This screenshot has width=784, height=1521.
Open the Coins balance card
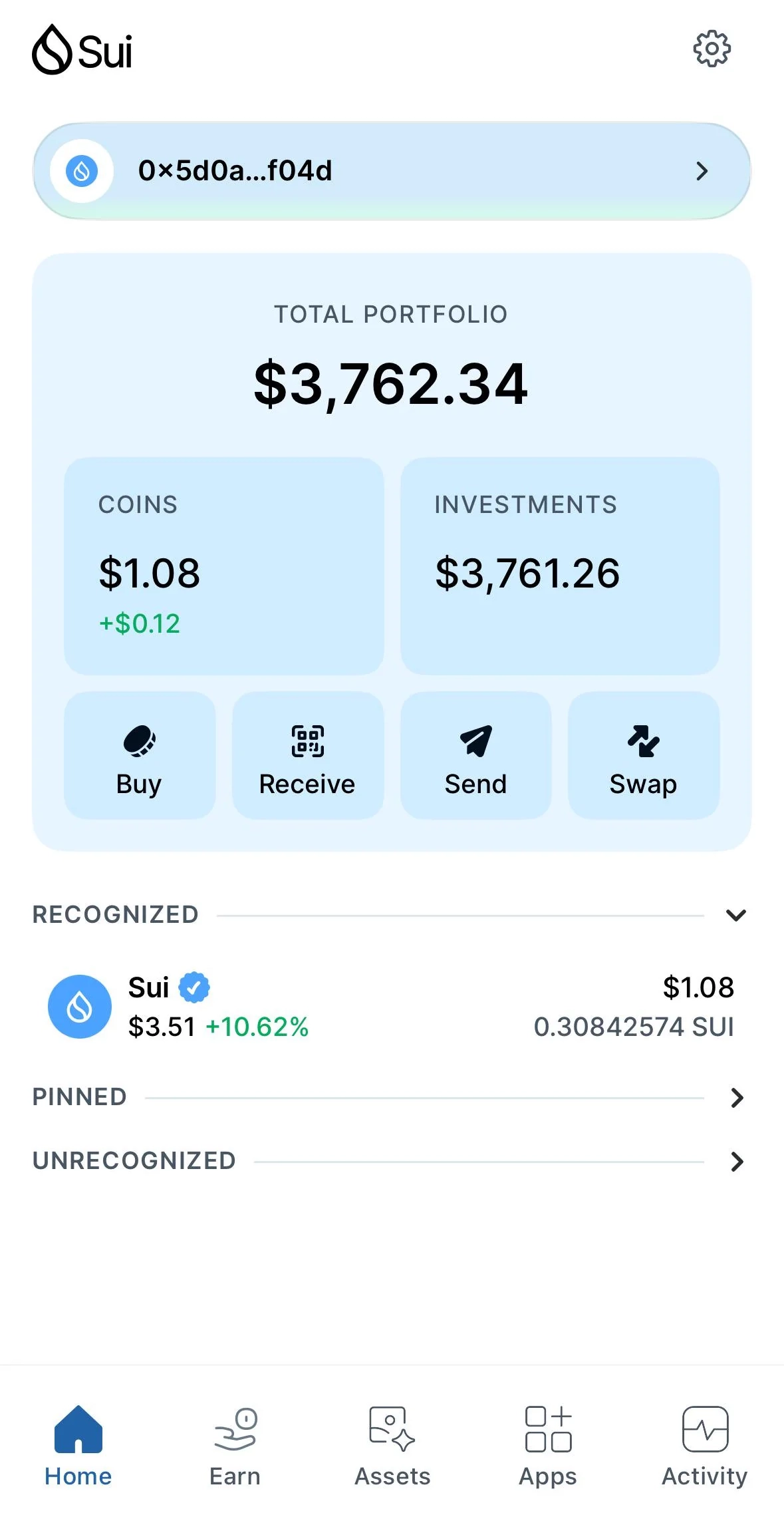[x=223, y=566]
